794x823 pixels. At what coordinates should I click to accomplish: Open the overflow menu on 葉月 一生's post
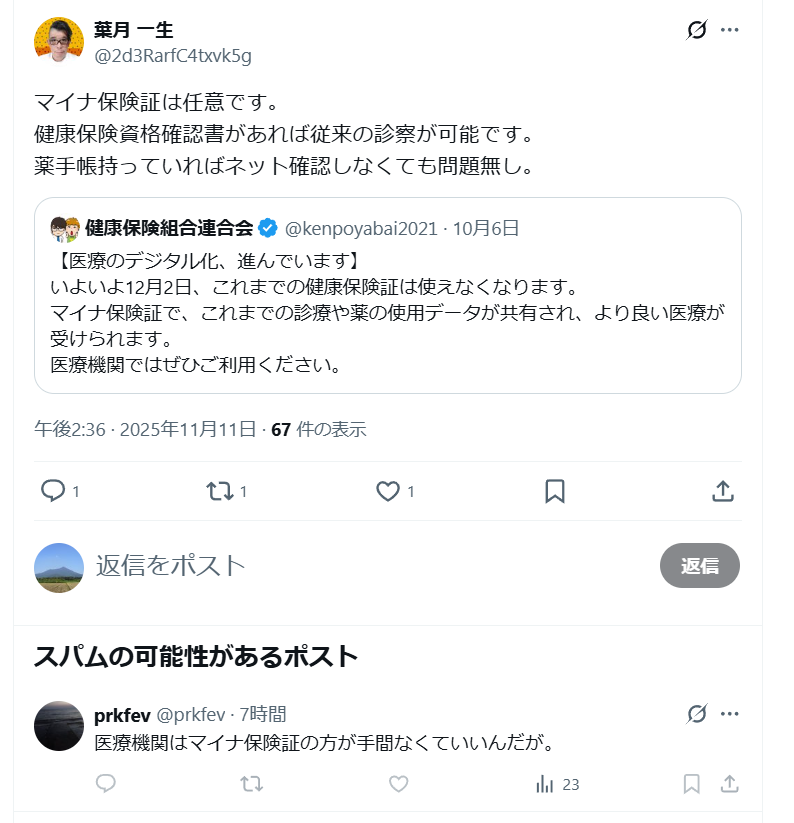coord(729,30)
